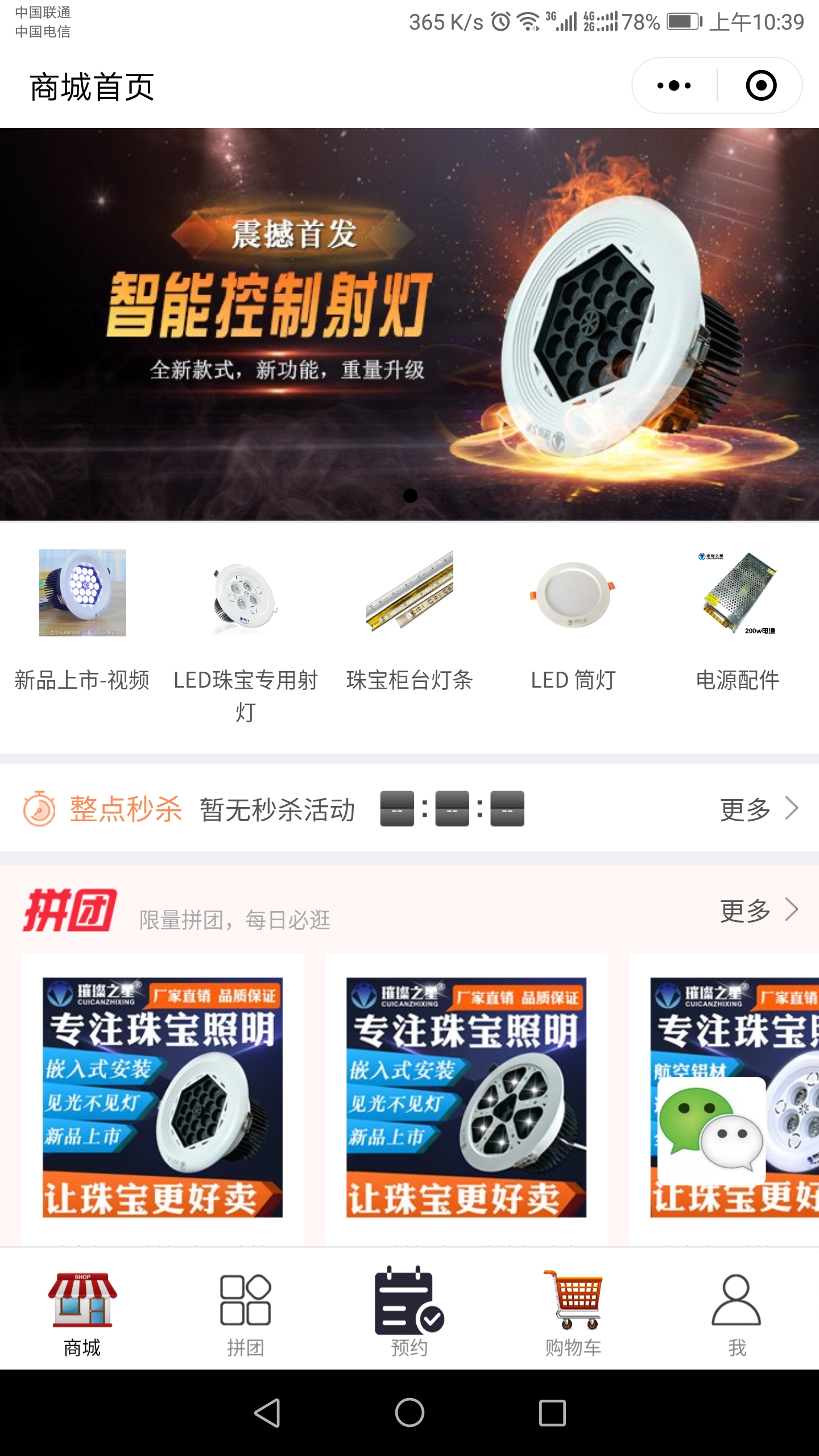819x1456 pixels.
Task: Select the carousel indicator dot
Action: (411, 495)
